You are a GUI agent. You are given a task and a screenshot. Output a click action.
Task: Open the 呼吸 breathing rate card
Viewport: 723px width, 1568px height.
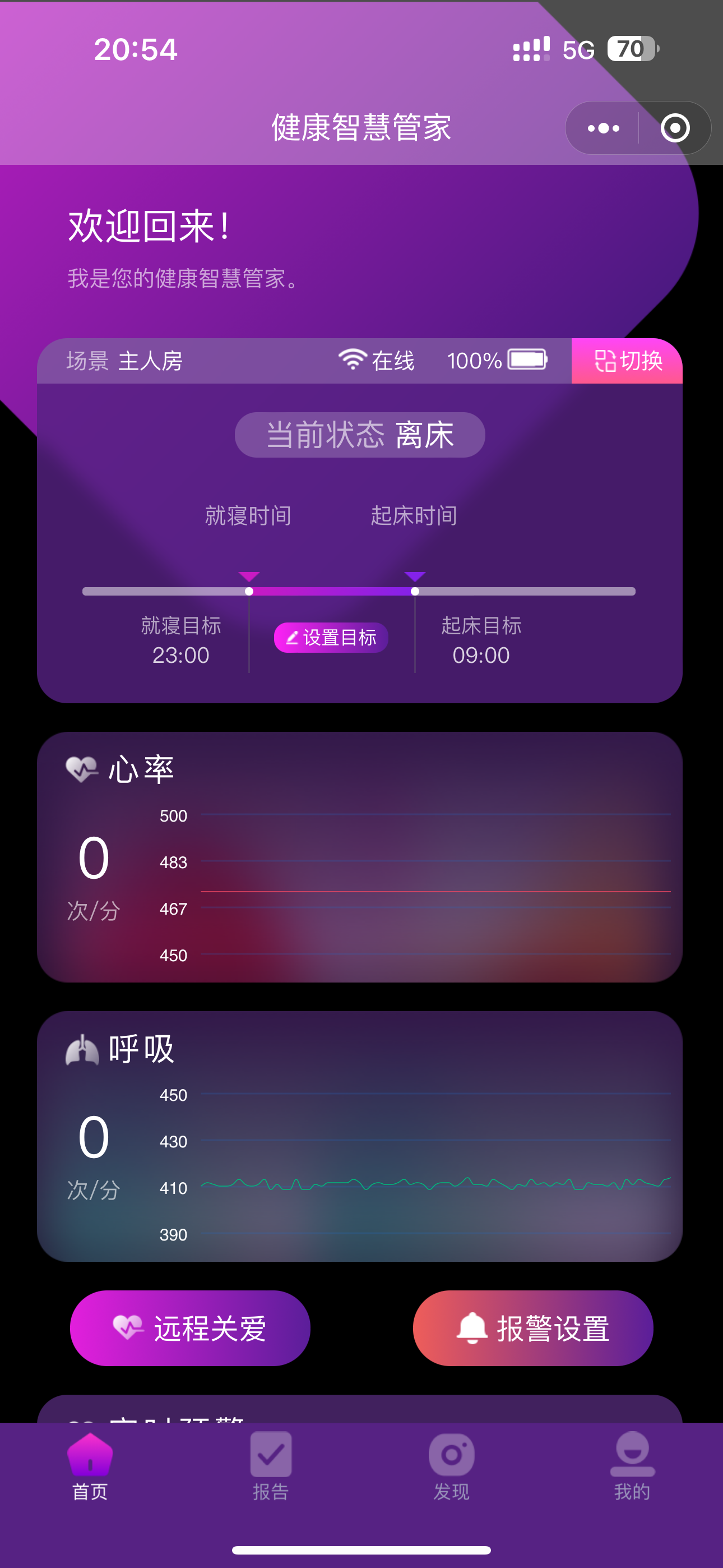(359, 1135)
